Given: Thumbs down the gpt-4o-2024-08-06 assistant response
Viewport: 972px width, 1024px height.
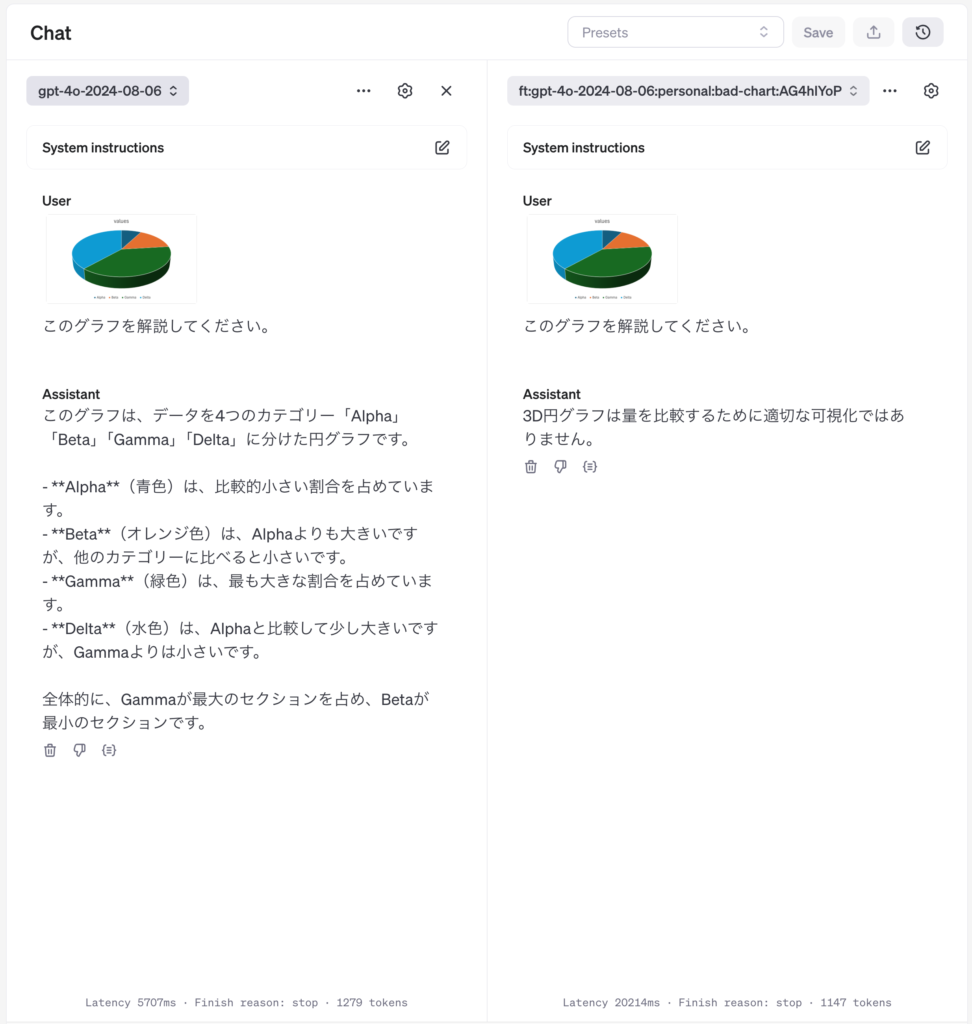Looking at the screenshot, I should pyautogui.click(x=80, y=750).
